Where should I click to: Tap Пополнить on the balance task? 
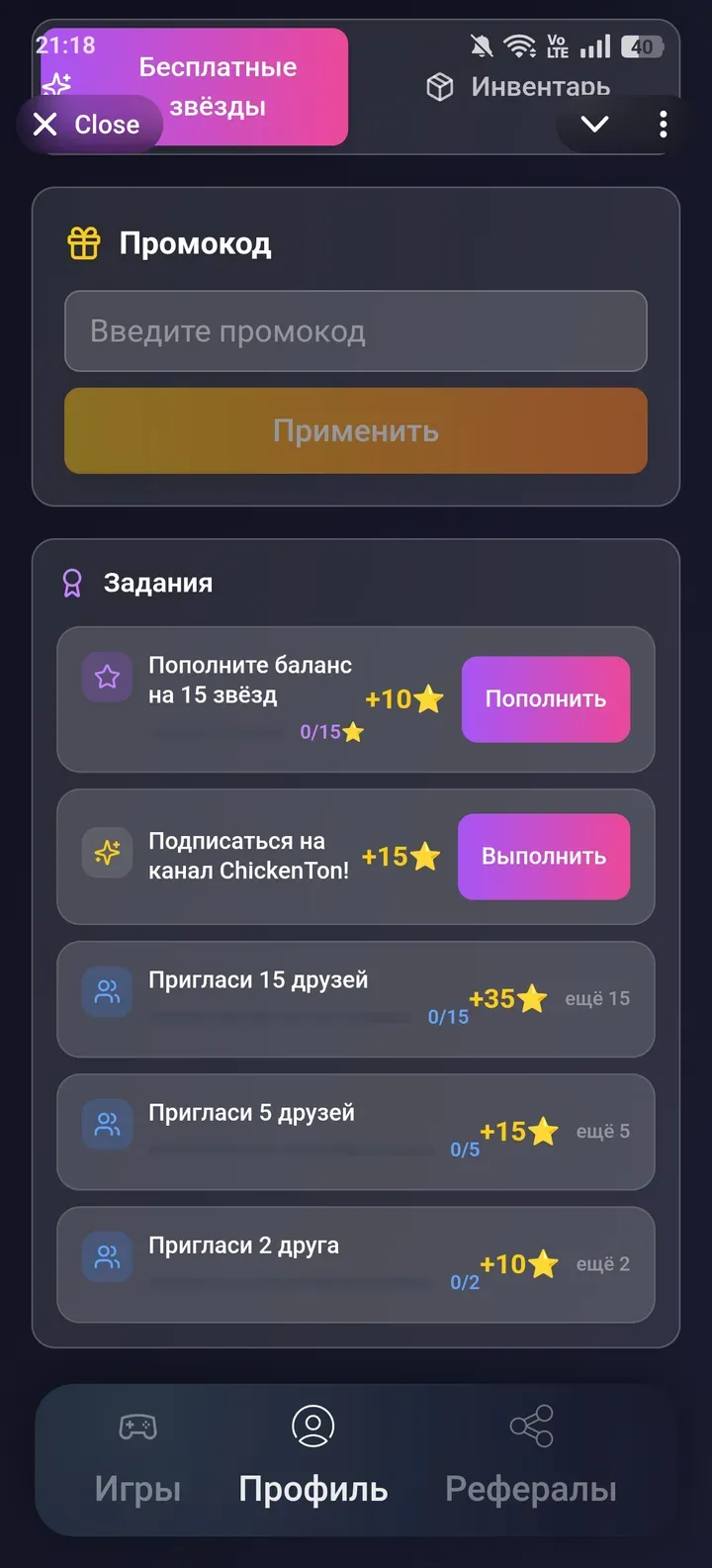click(545, 699)
